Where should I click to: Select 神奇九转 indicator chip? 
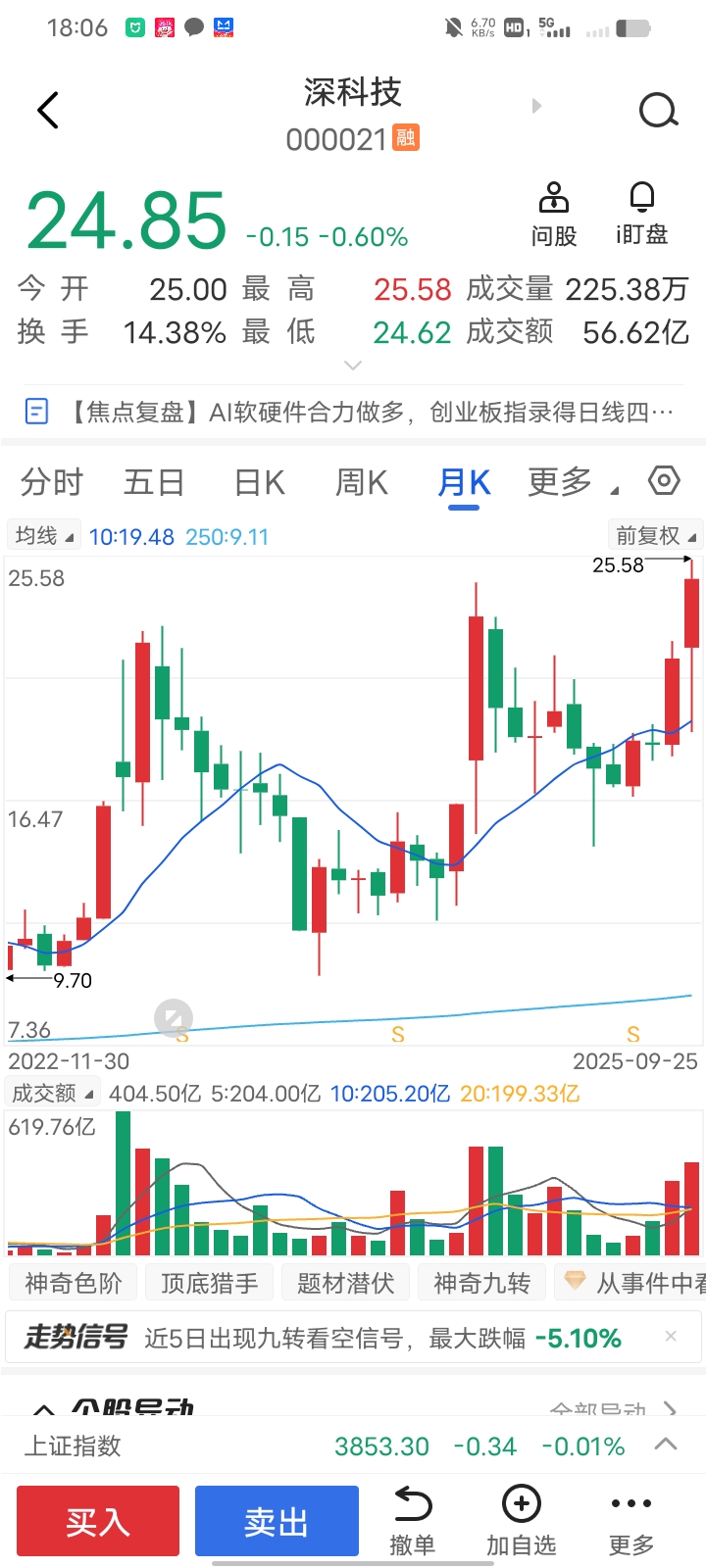(x=481, y=1283)
